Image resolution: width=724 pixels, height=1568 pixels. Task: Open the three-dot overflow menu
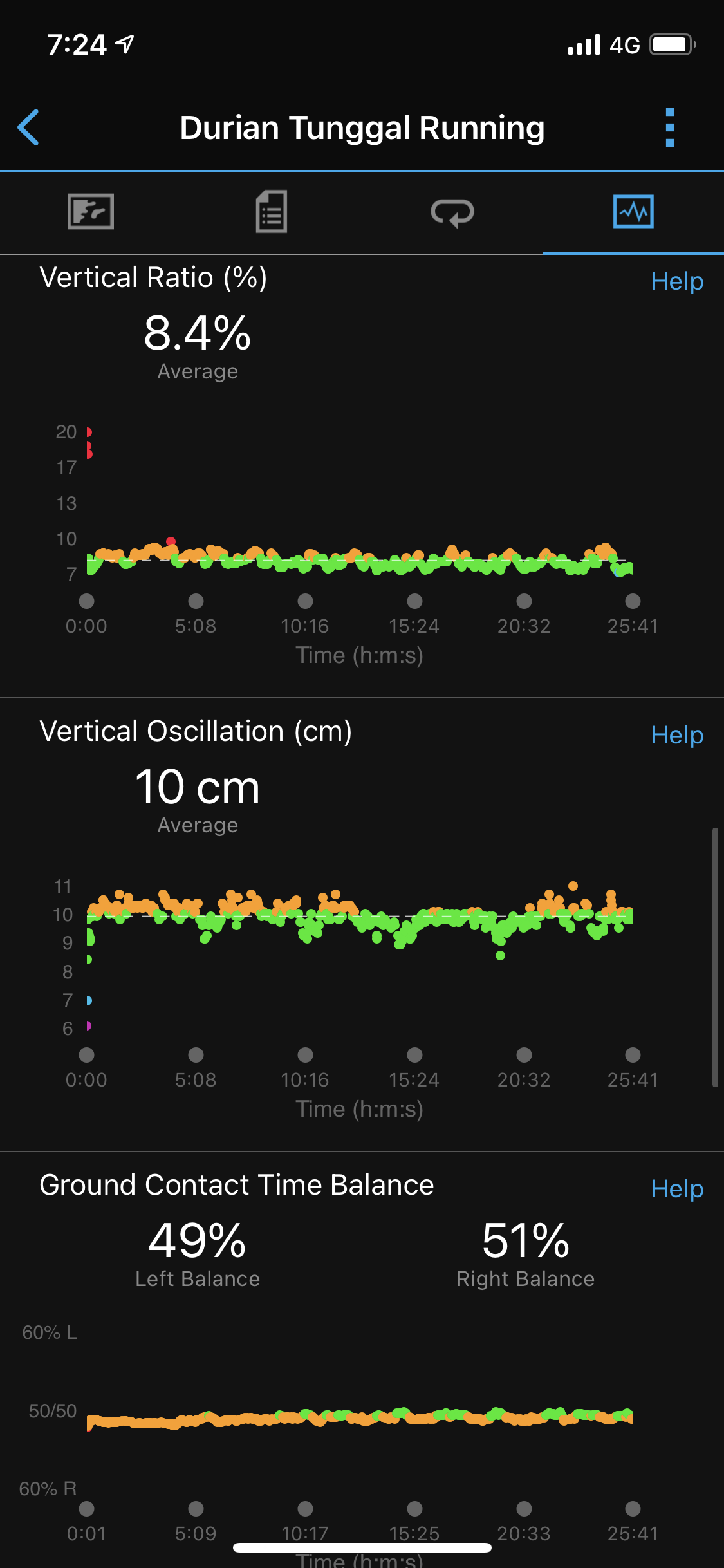[669, 127]
